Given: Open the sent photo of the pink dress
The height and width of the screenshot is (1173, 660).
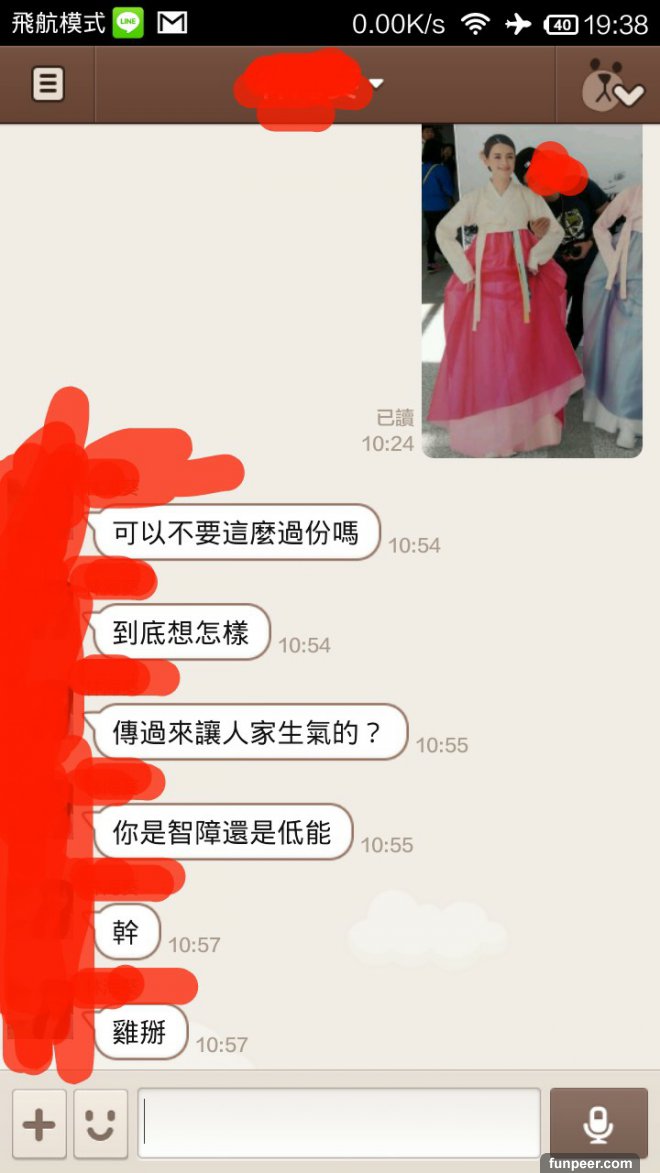Looking at the screenshot, I should (531, 290).
